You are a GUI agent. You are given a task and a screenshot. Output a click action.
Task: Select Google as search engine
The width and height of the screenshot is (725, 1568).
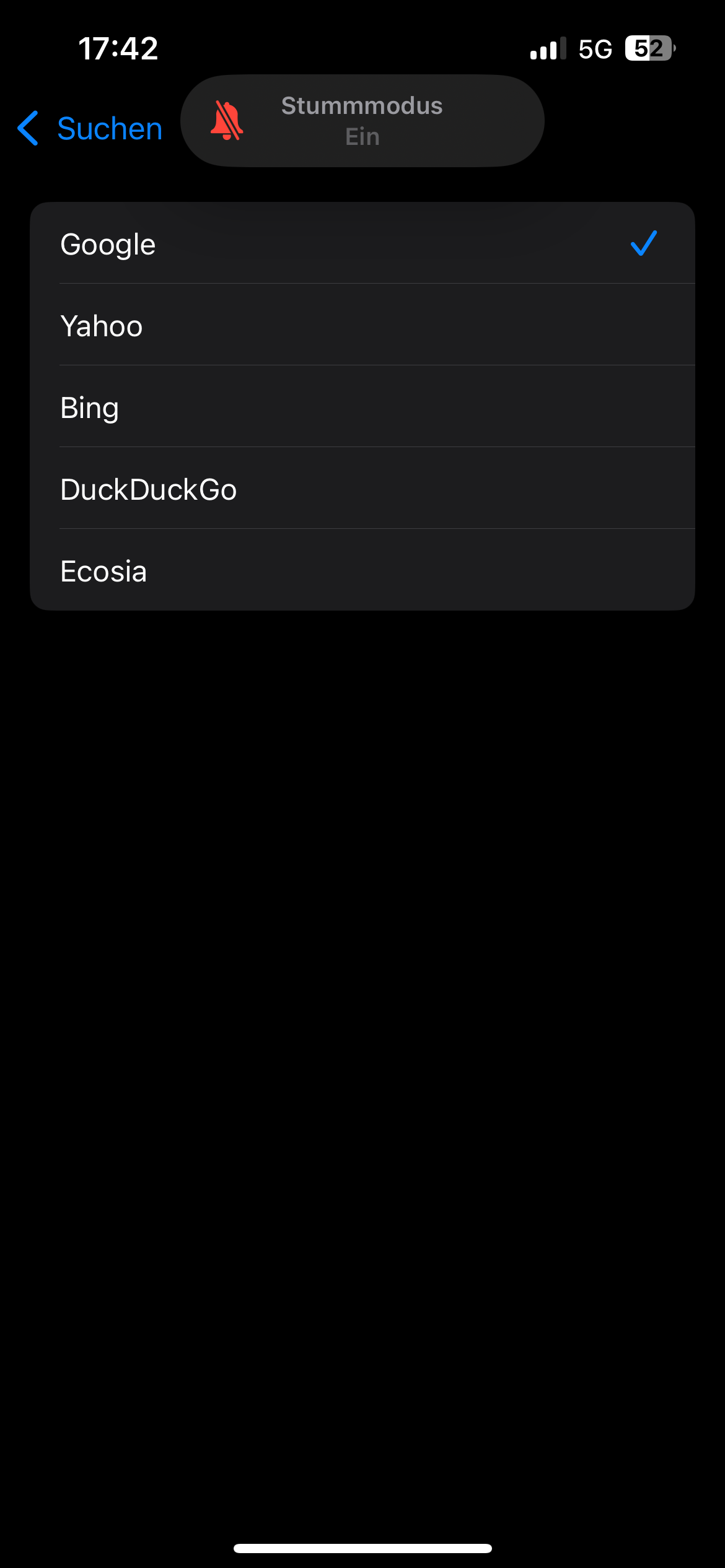[x=362, y=243]
